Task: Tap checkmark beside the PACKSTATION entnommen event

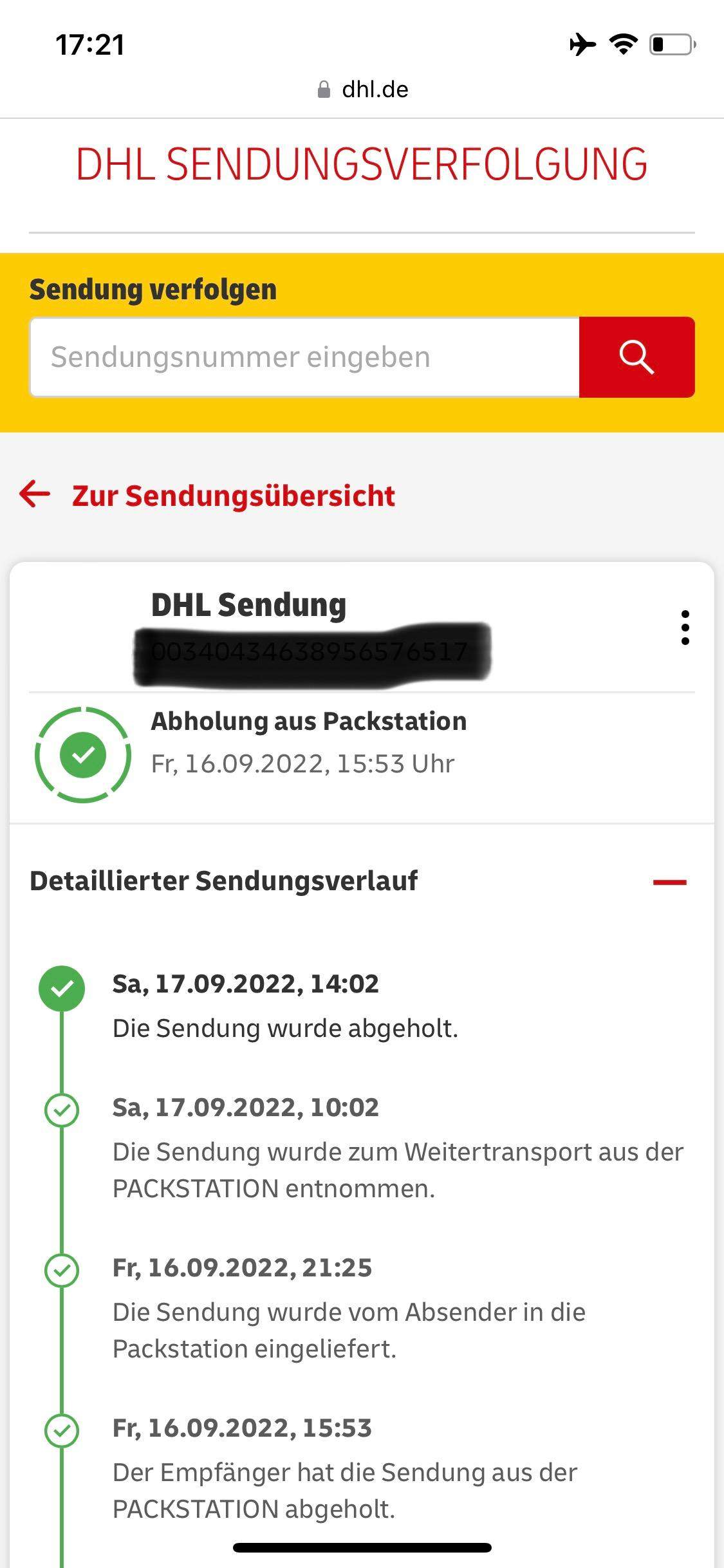Action: 62,1109
